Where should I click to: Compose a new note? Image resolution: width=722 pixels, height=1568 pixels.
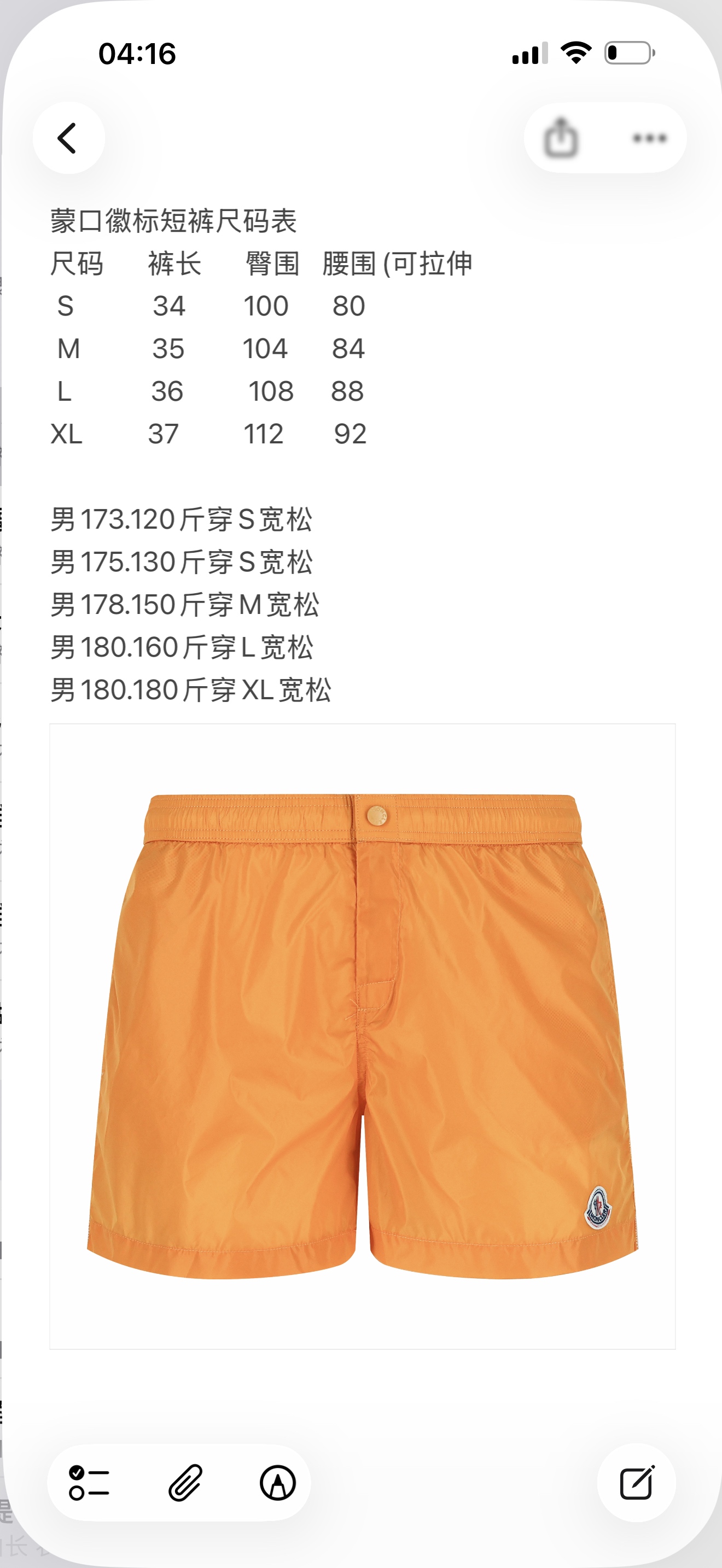pyautogui.click(x=636, y=1482)
